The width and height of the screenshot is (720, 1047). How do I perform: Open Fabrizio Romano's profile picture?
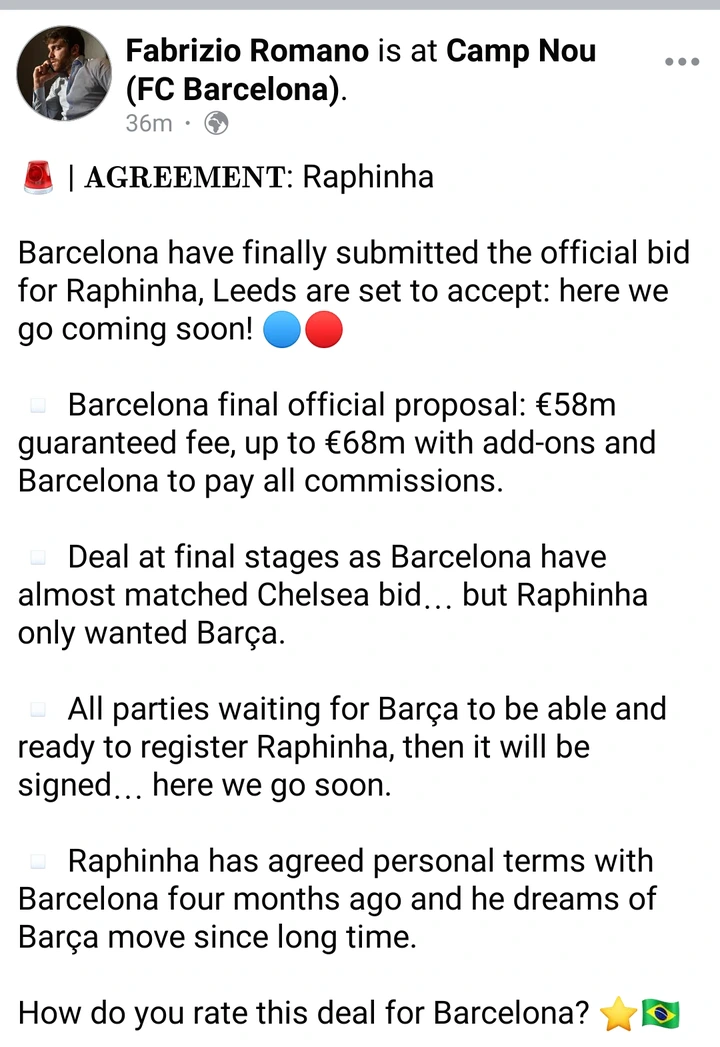(65, 73)
